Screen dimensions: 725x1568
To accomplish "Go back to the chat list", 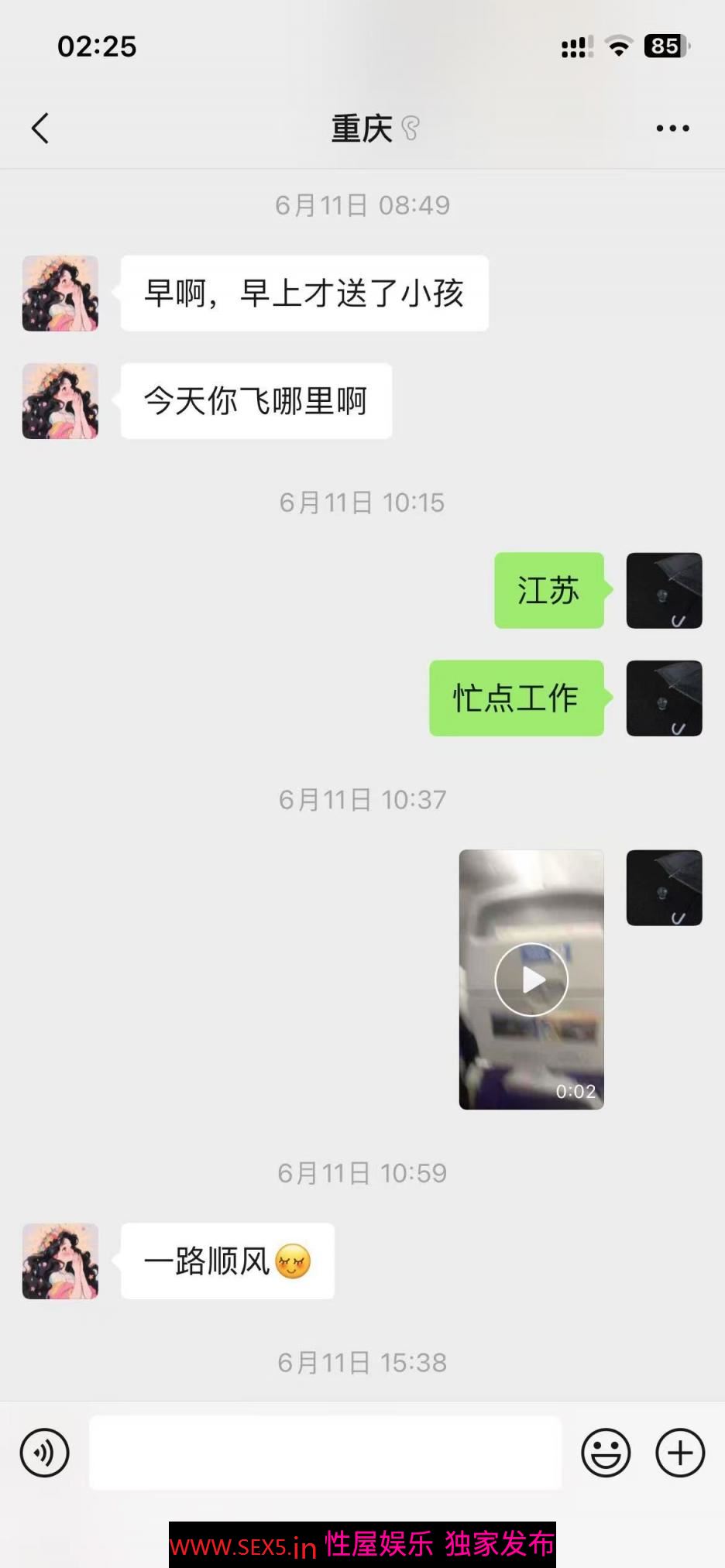I will click(x=40, y=129).
